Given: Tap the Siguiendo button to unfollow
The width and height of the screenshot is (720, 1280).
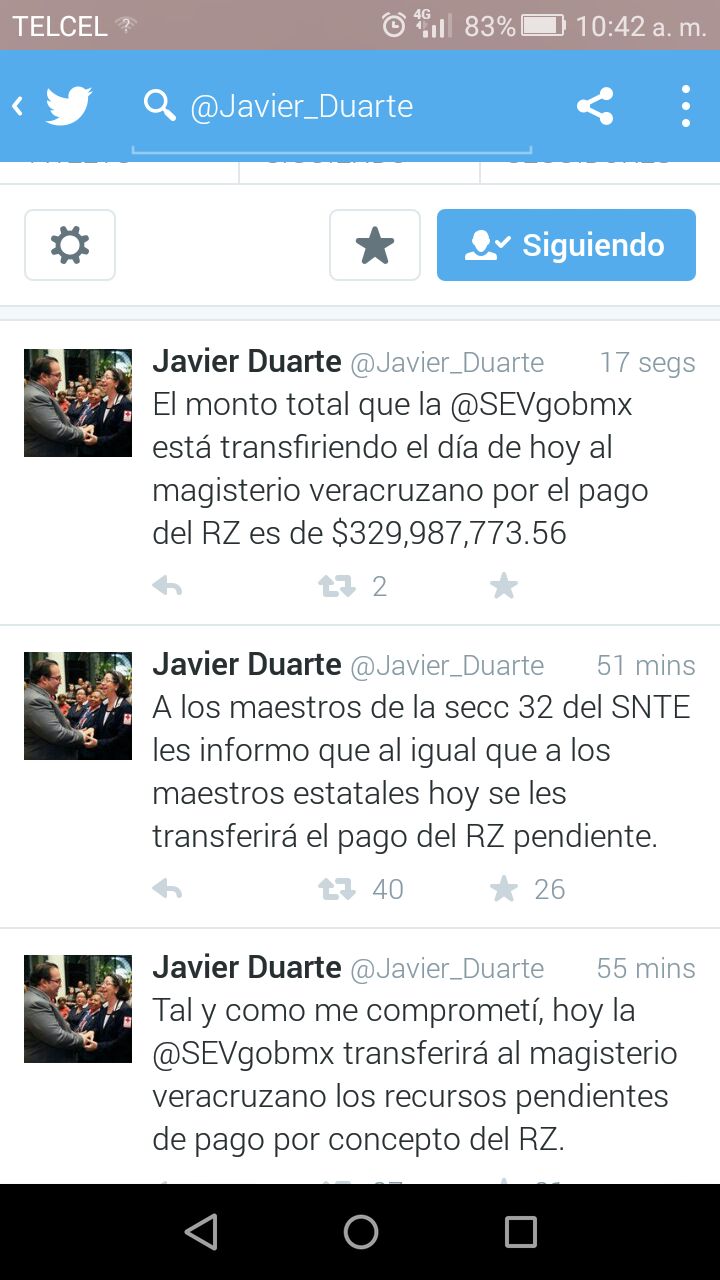Looking at the screenshot, I should pos(566,245).
